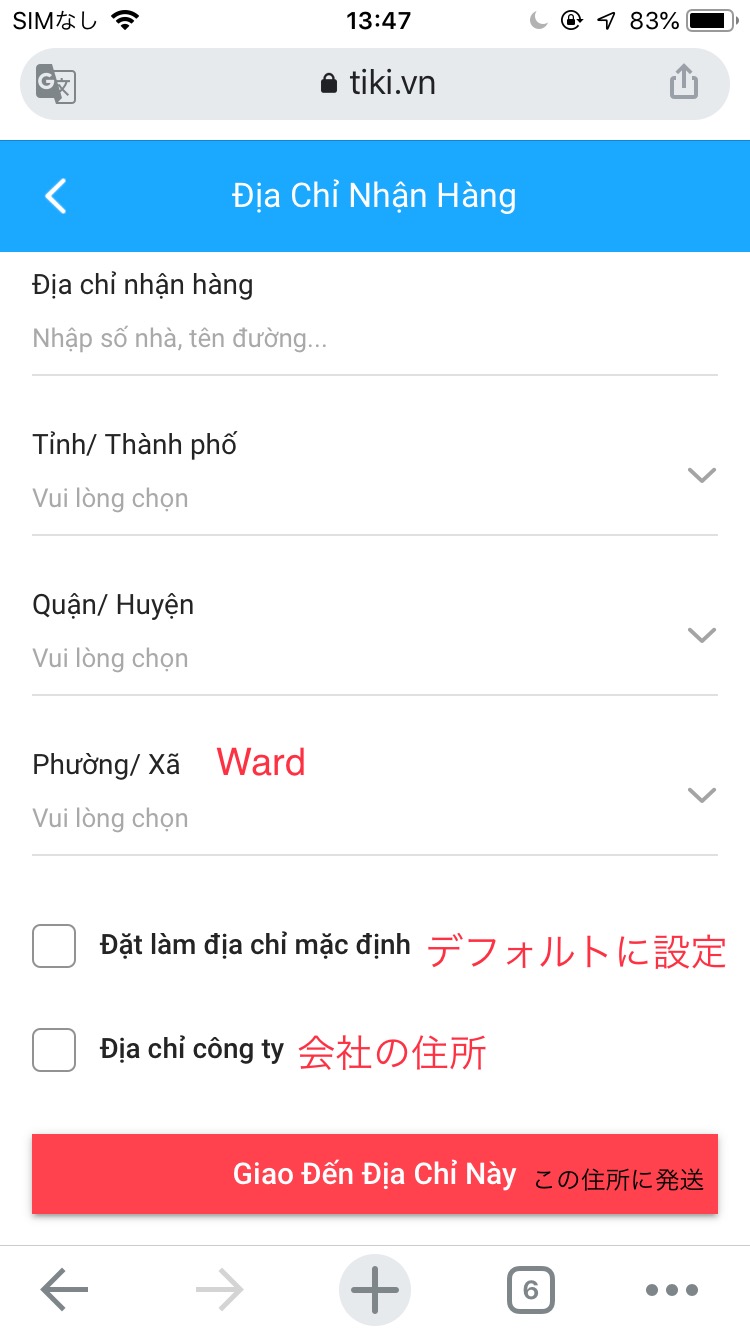Check the Địa chỉ công ty box
Image resolution: width=750 pixels, height=1334 pixels.
click(x=54, y=1050)
